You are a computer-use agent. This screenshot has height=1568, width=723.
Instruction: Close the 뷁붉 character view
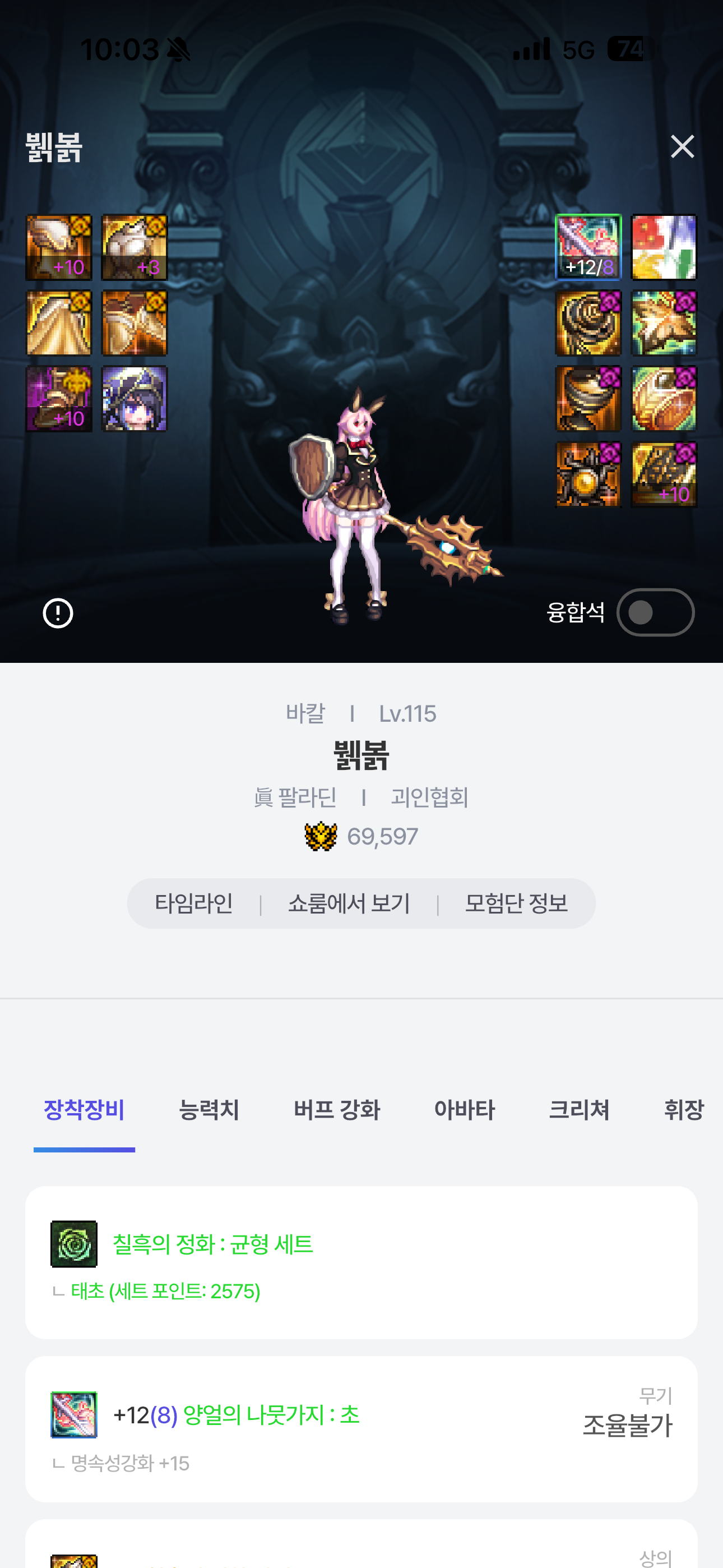click(682, 147)
